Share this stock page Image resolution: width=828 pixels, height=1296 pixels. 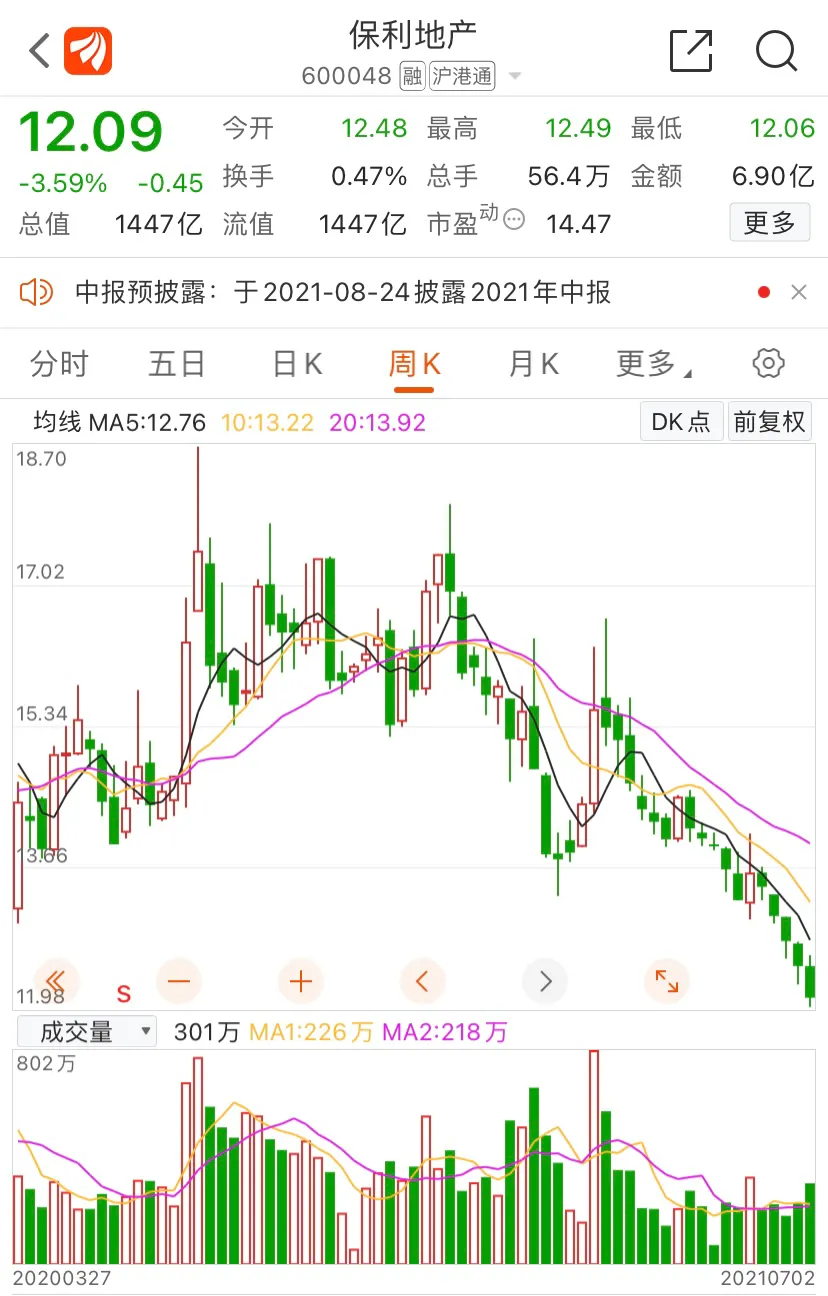pos(691,50)
